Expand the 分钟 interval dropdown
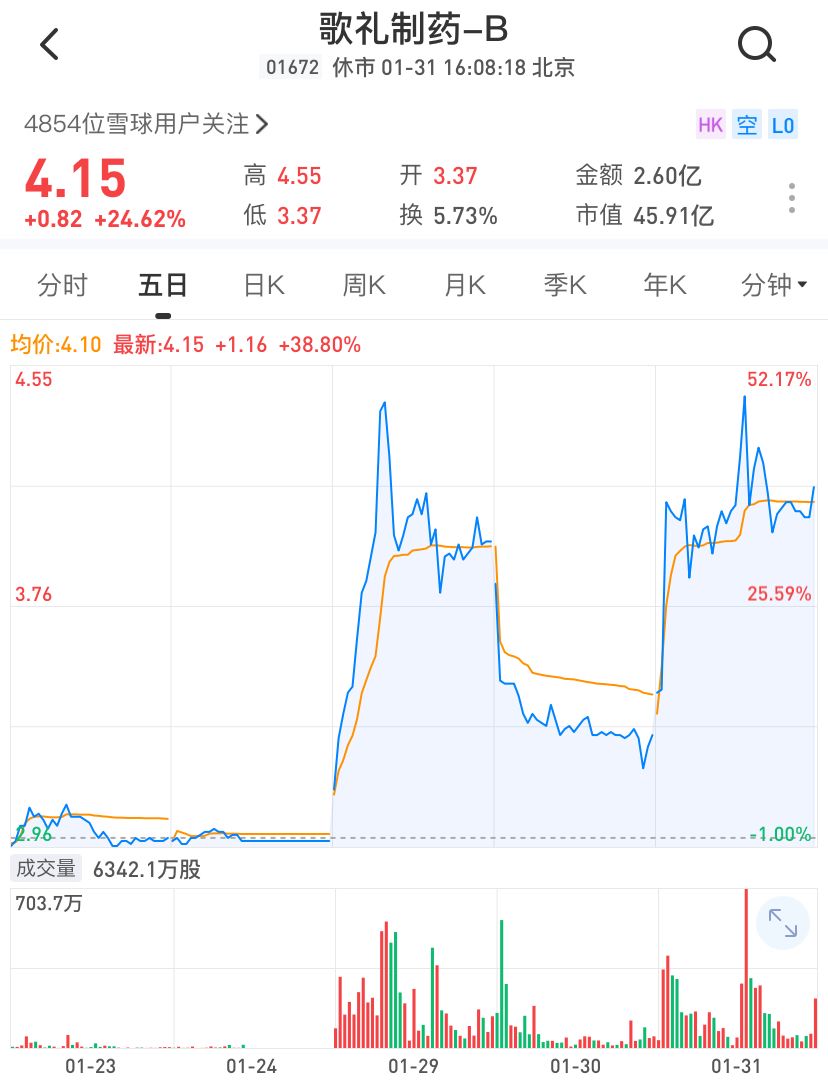 click(x=774, y=286)
